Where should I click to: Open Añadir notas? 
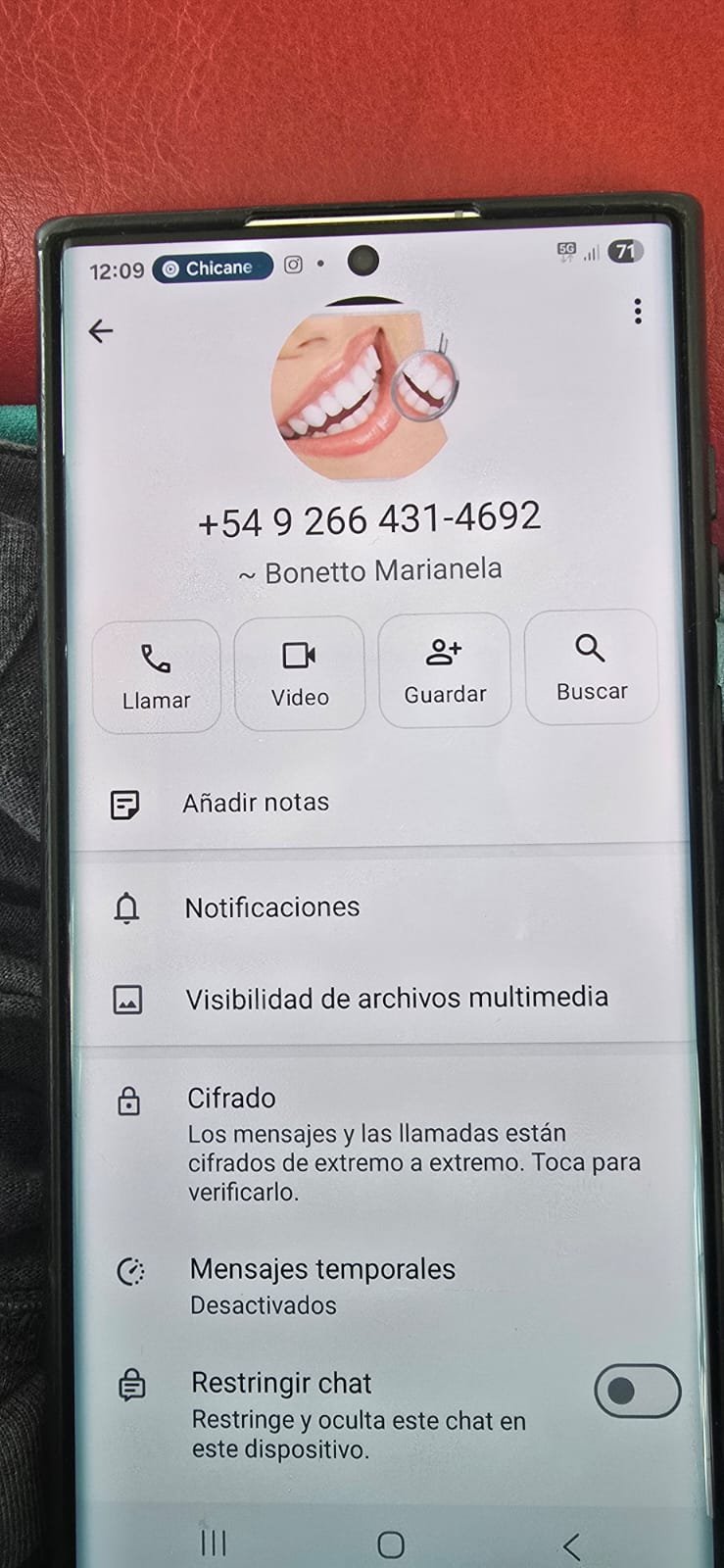pyautogui.click(x=382, y=804)
